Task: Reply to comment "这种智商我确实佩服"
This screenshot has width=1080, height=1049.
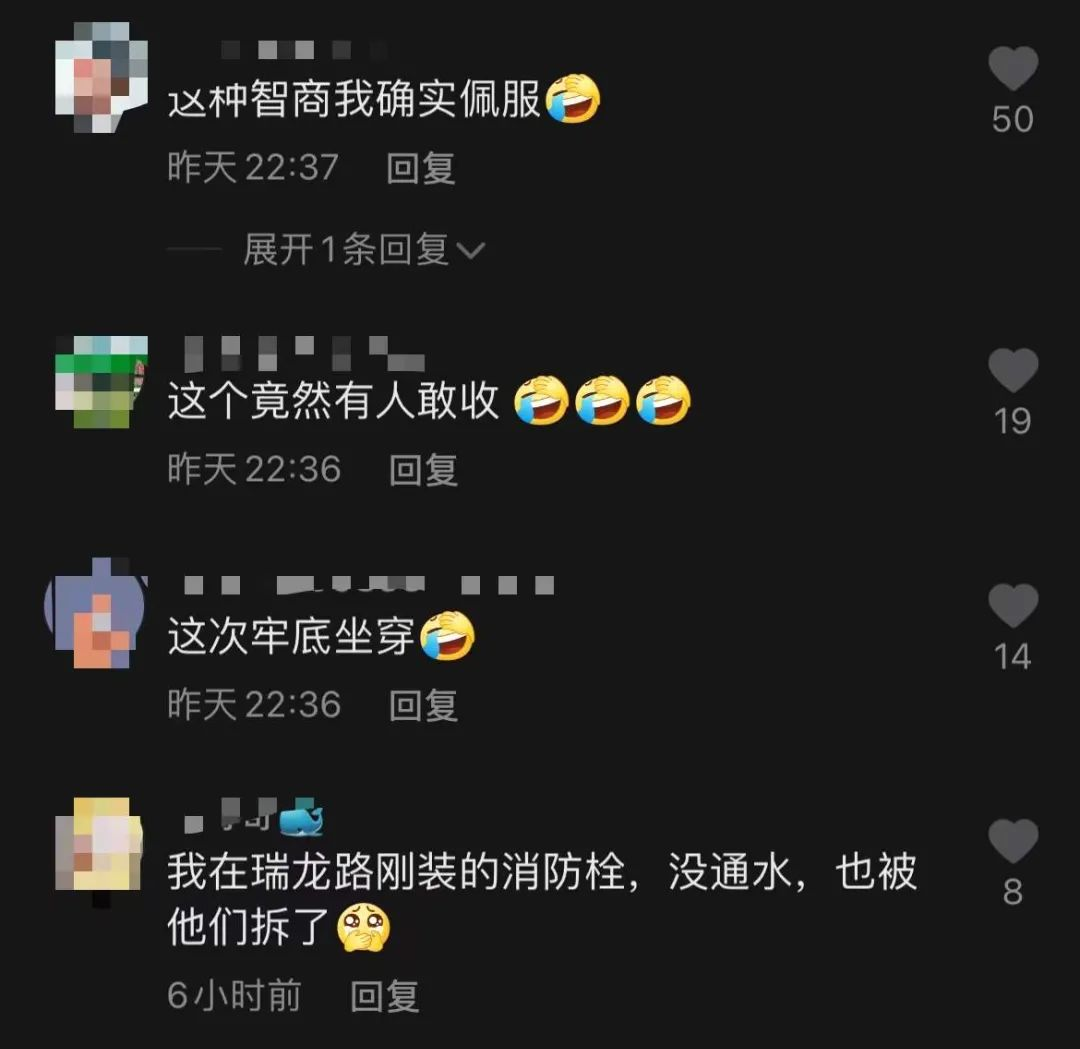Action: click(420, 167)
